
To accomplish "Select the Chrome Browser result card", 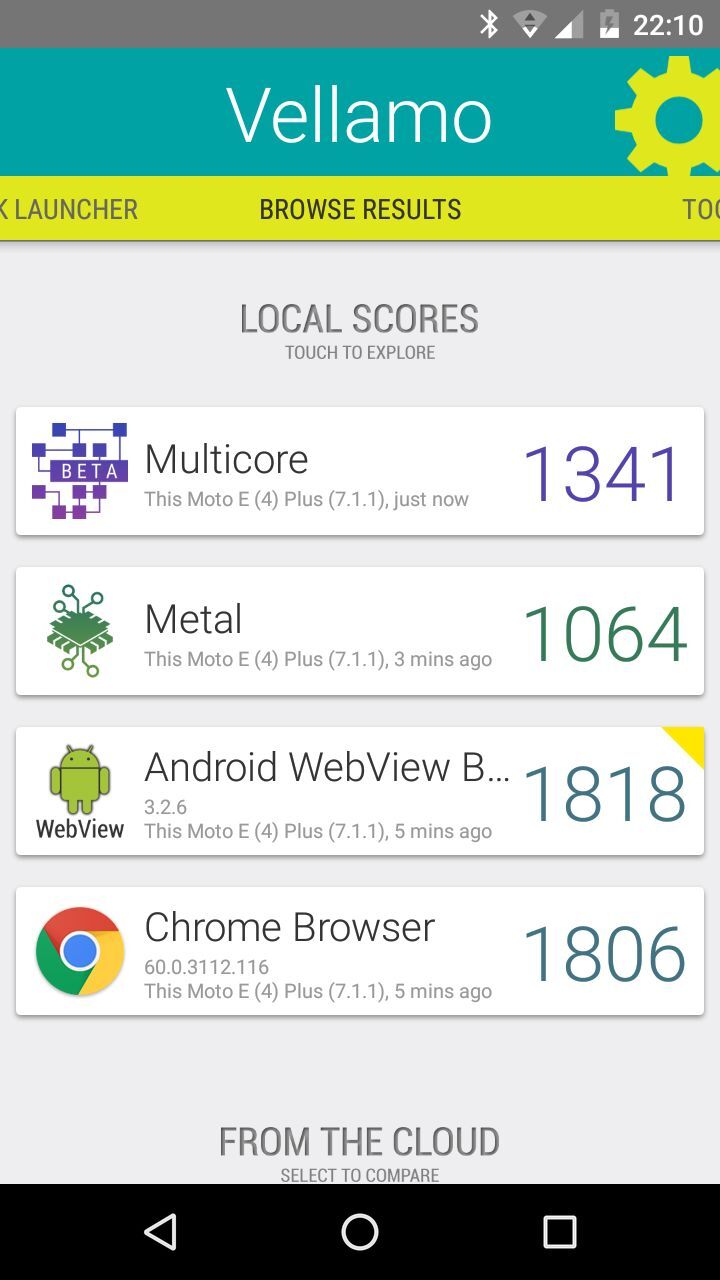I will tap(360, 950).
